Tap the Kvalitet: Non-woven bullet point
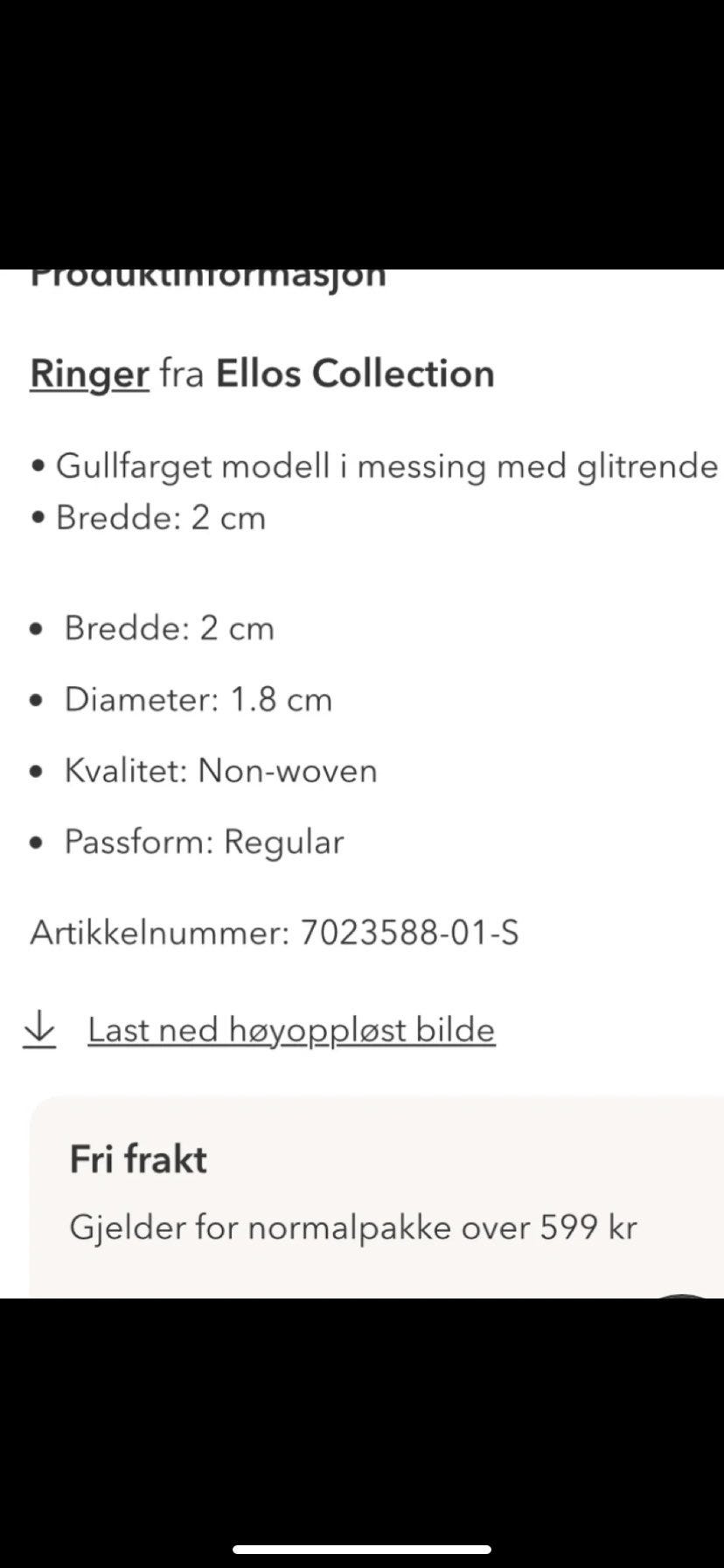 point(219,771)
